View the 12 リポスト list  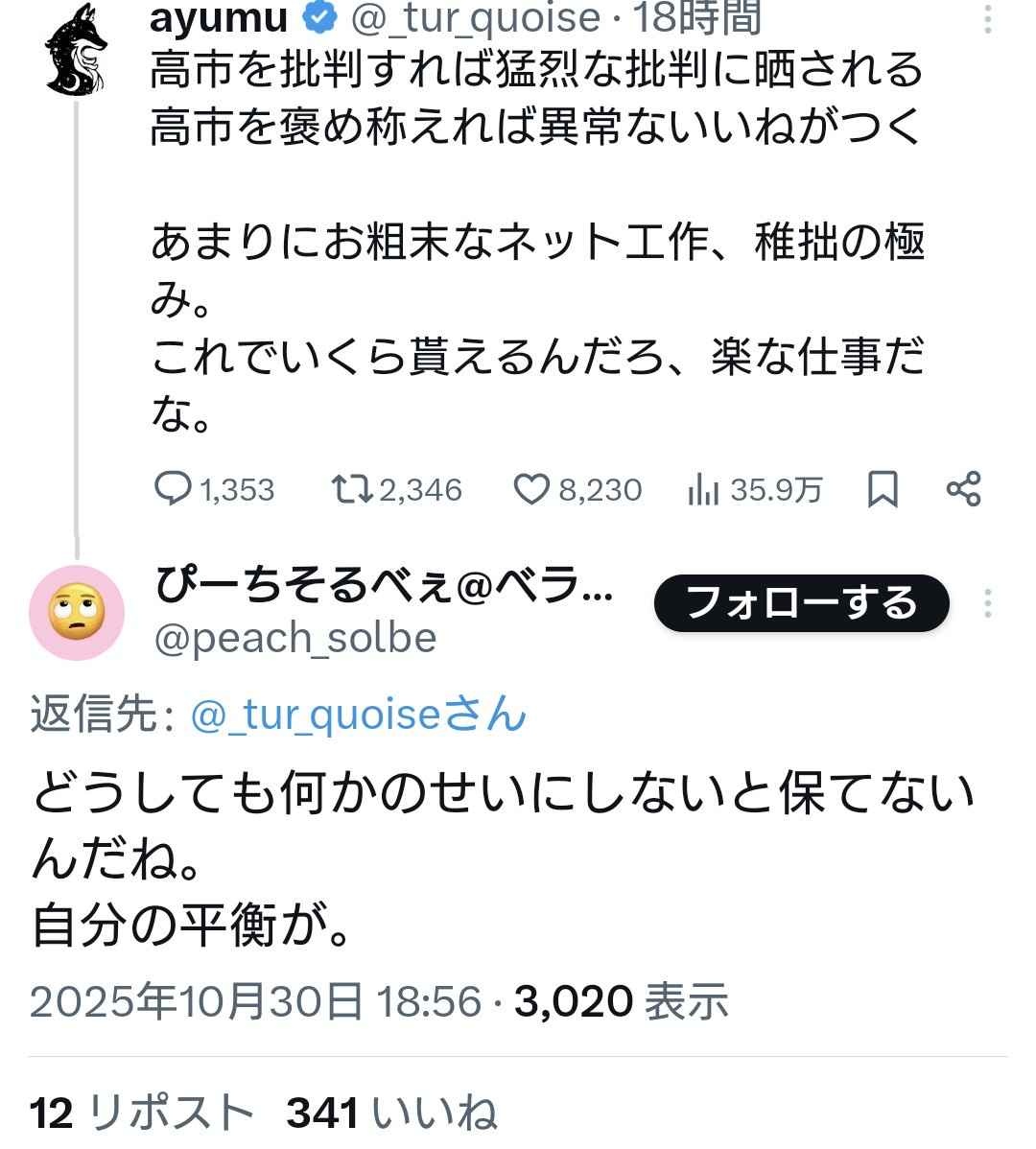pyautogui.click(x=142, y=1113)
